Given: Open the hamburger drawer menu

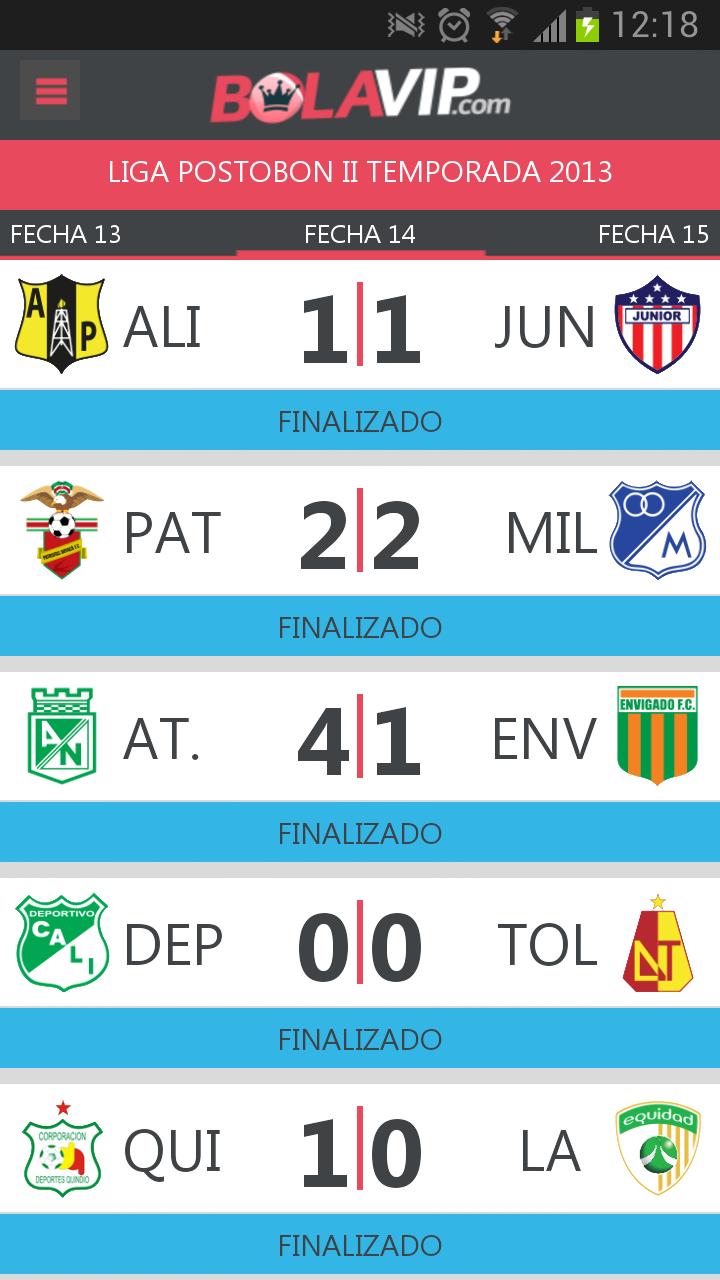Looking at the screenshot, I should (x=50, y=91).
